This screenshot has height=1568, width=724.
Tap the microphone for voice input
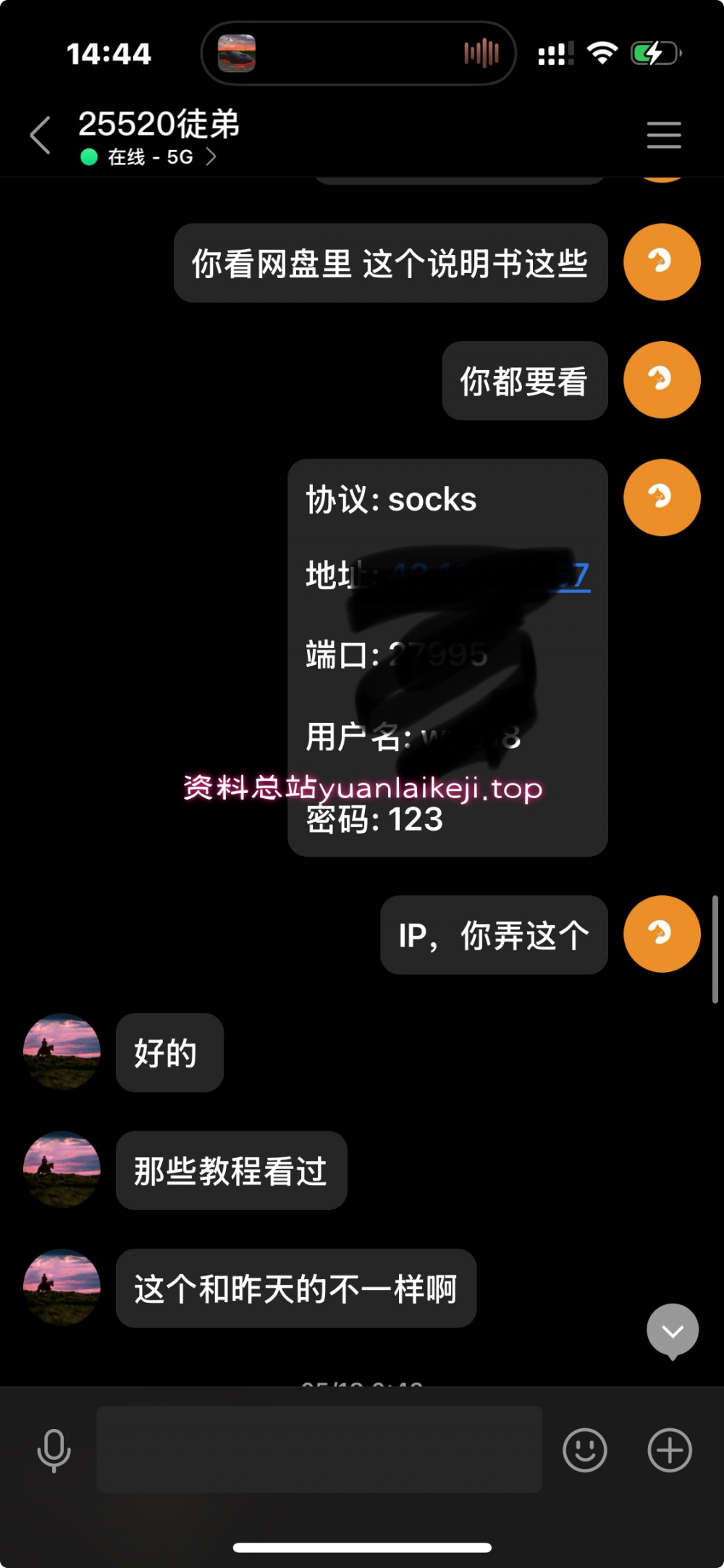tap(54, 1451)
